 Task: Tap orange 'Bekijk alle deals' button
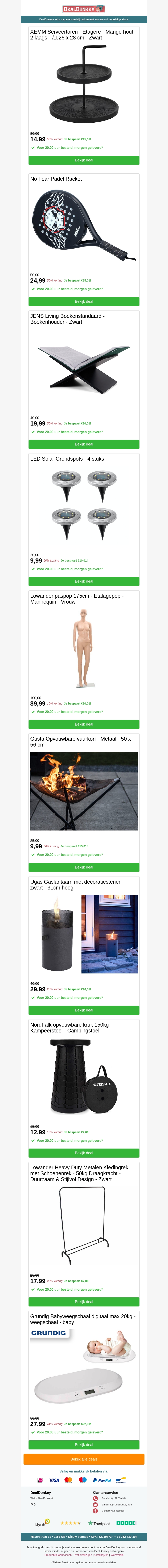click(x=84, y=1459)
